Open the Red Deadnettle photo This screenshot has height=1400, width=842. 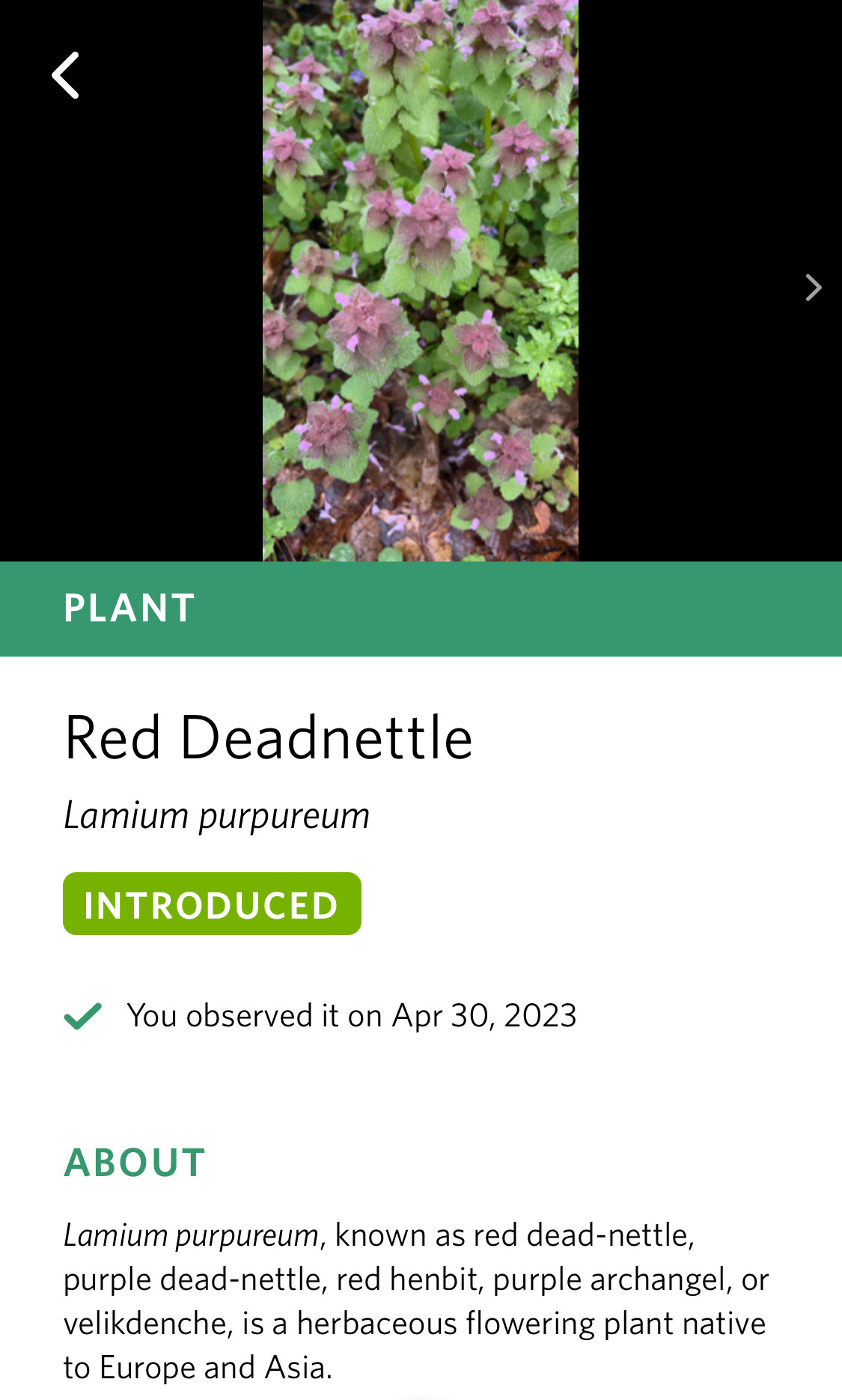tap(421, 281)
